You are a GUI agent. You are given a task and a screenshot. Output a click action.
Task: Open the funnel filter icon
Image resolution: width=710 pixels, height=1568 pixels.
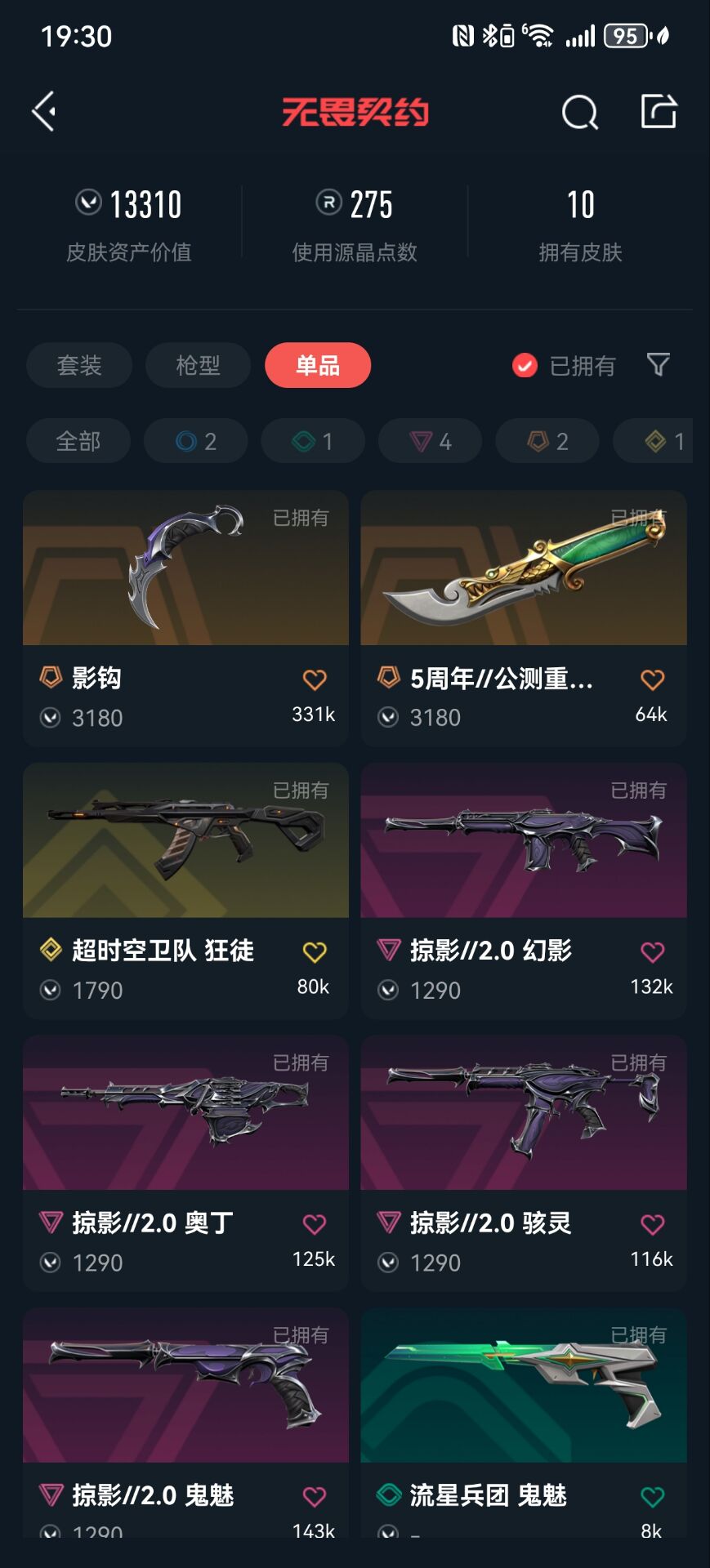click(x=659, y=364)
